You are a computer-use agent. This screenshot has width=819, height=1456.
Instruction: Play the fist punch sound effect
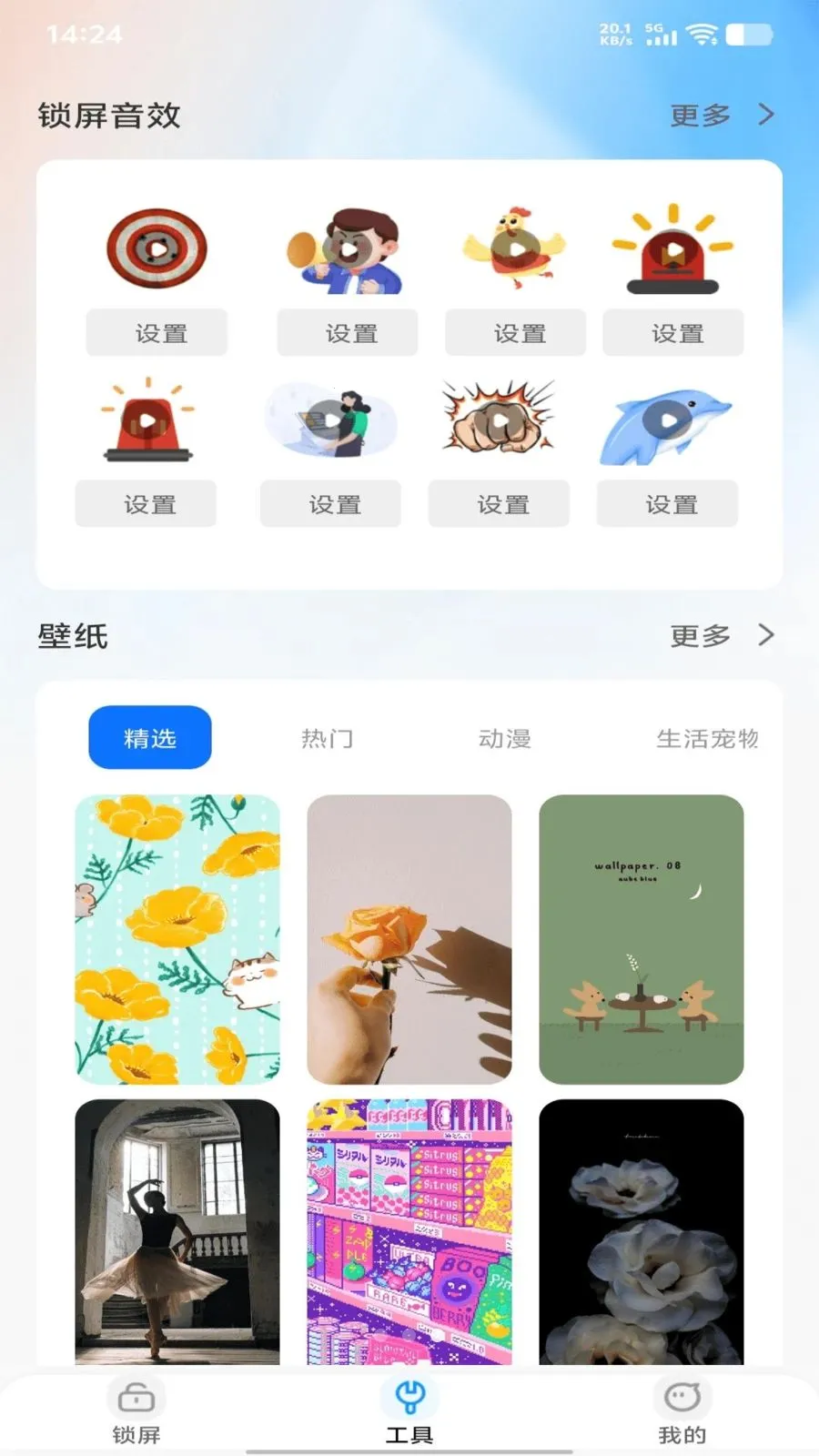coord(499,420)
